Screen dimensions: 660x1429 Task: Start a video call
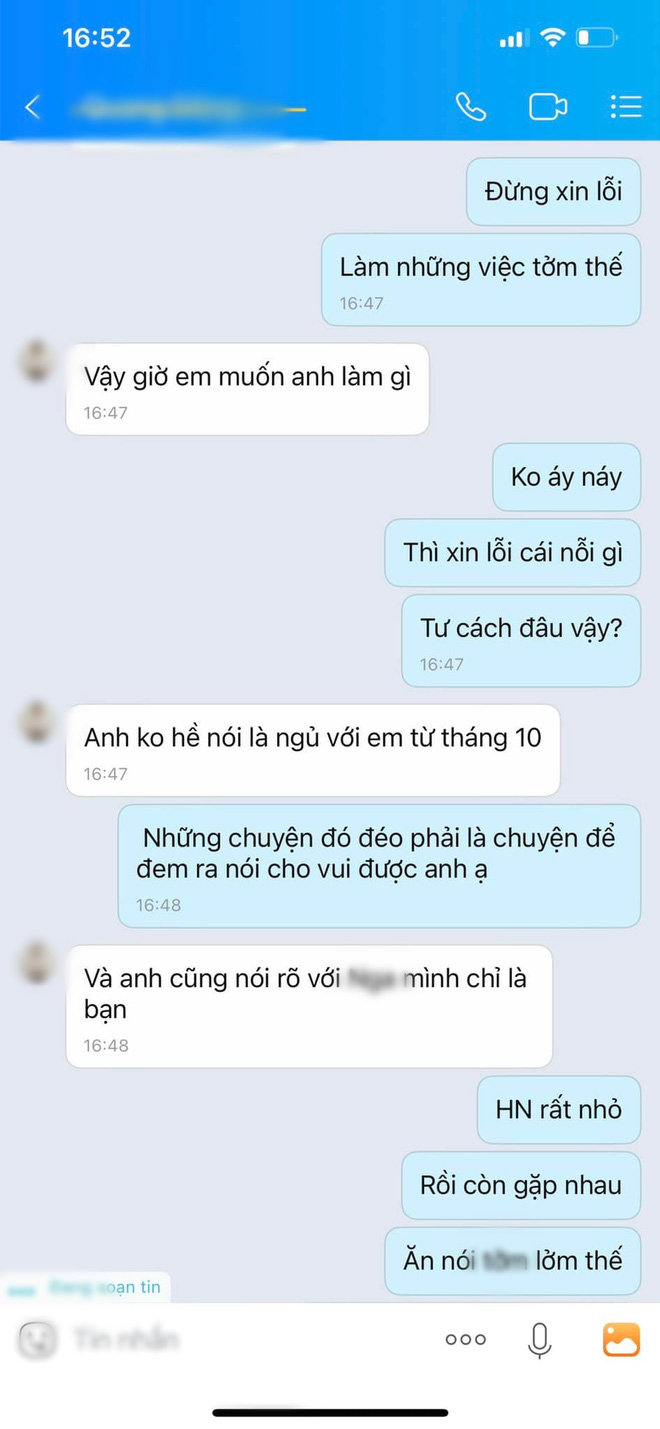548,107
